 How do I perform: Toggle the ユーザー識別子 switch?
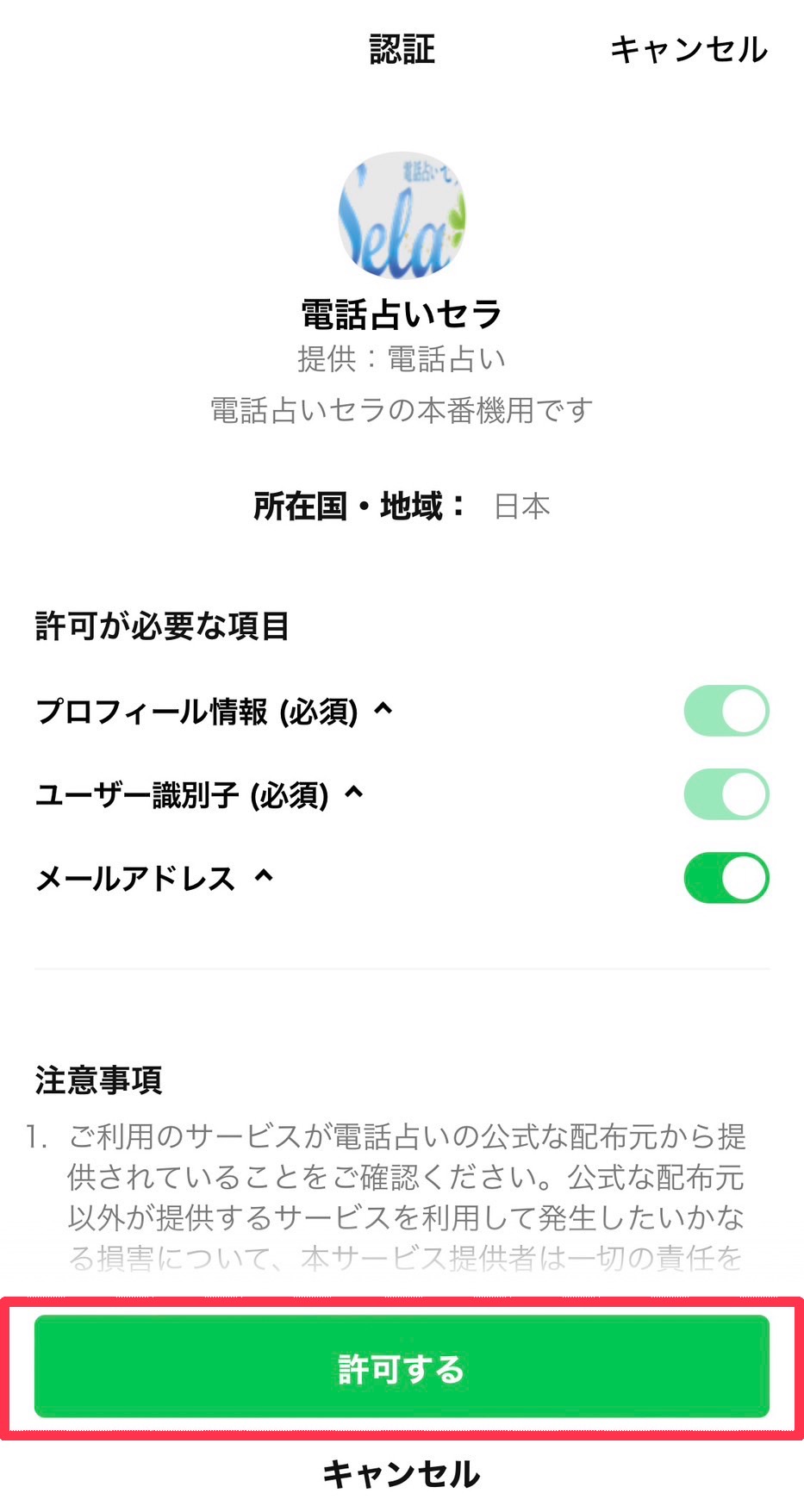point(726,794)
